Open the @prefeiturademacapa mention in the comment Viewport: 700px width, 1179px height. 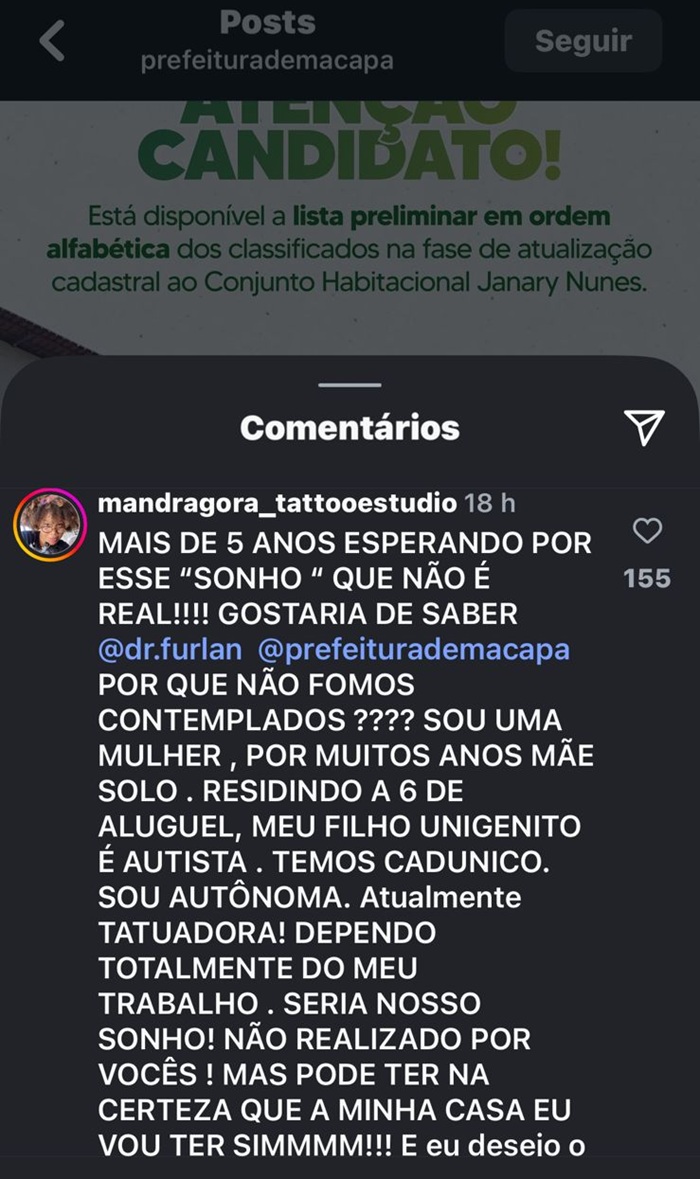413,649
